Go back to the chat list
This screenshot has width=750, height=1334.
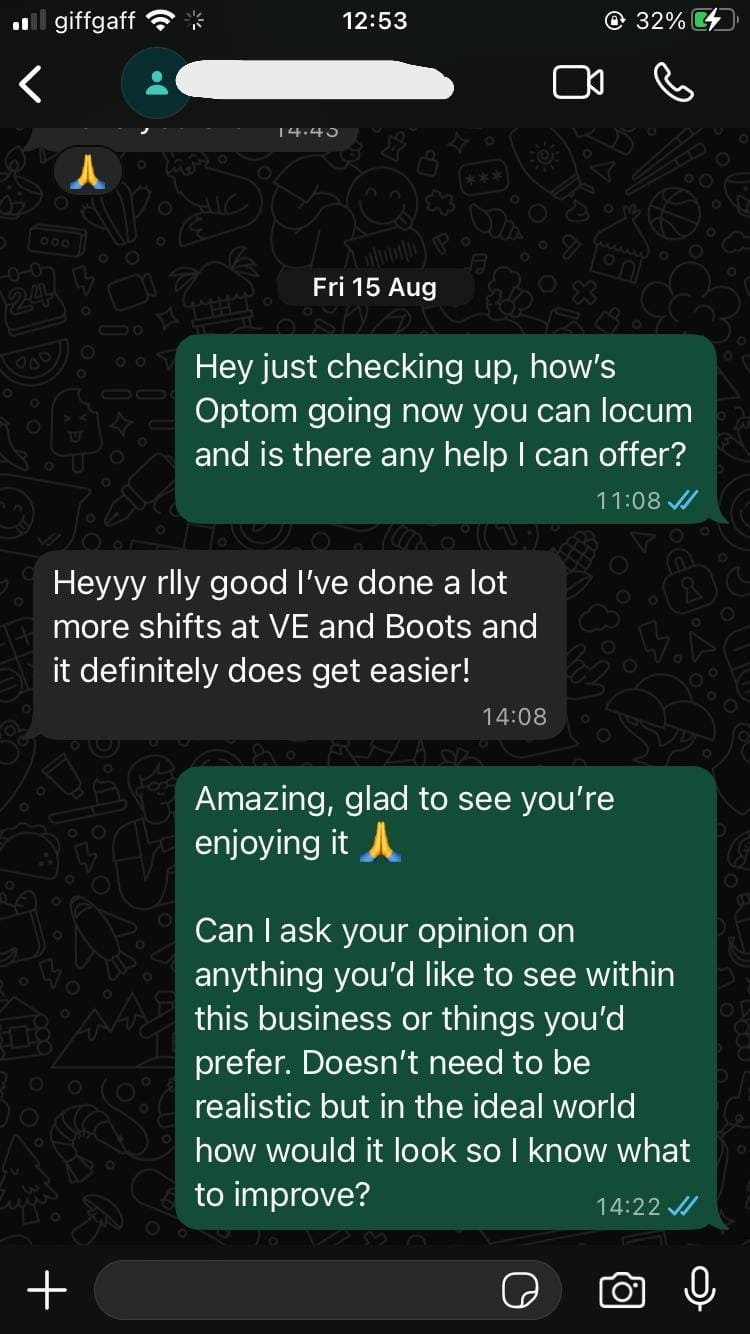pyautogui.click(x=31, y=84)
